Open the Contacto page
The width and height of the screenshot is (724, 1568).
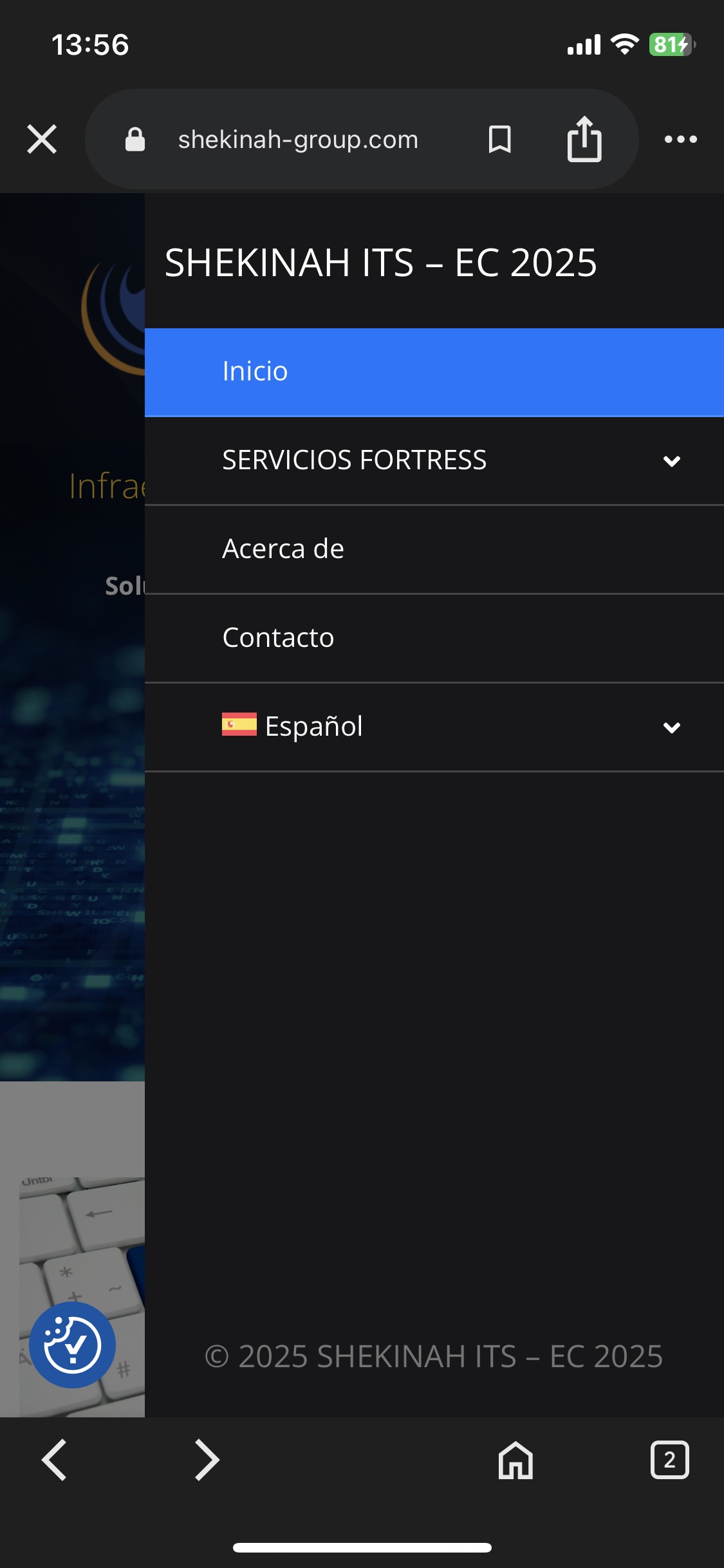434,639
